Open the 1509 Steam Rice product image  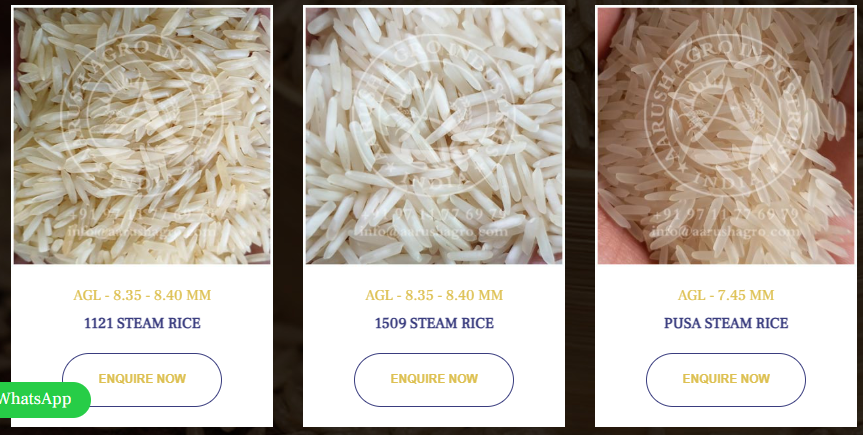click(x=433, y=136)
